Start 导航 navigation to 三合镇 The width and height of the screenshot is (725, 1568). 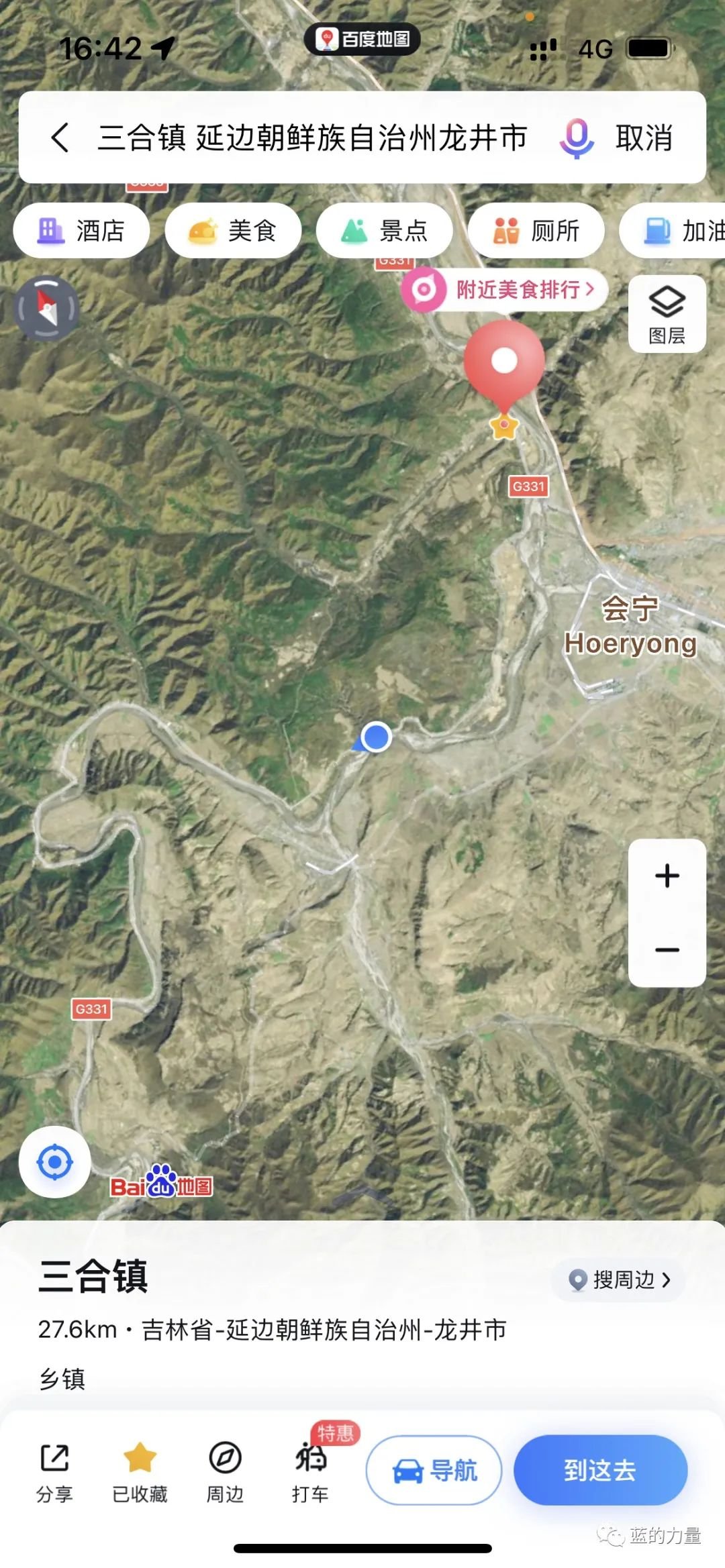pyautogui.click(x=434, y=1470)
